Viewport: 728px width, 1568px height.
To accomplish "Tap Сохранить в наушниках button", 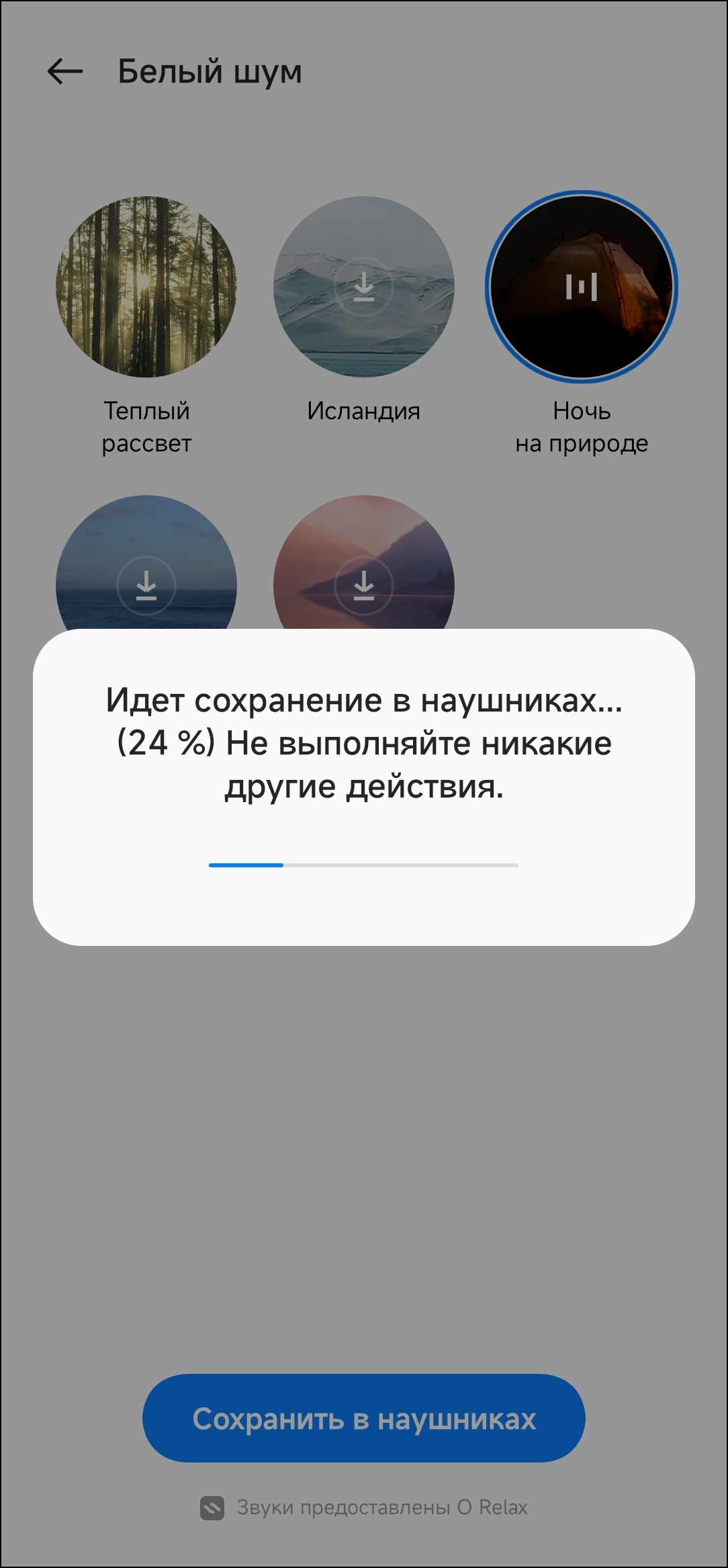I will (x=364, y=1418).
